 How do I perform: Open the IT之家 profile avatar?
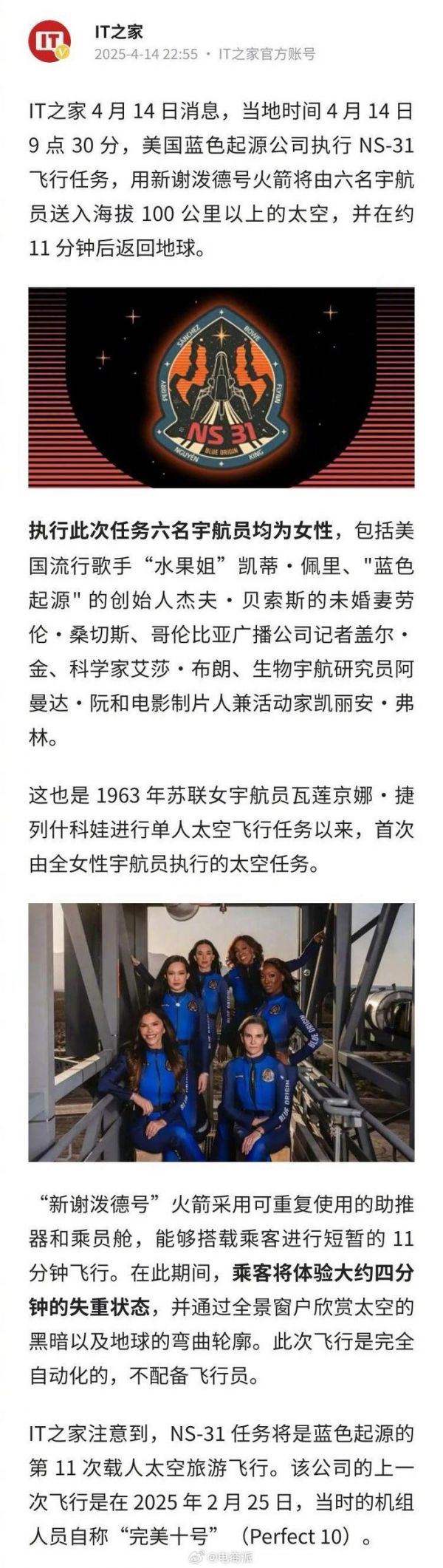(49, 41)
